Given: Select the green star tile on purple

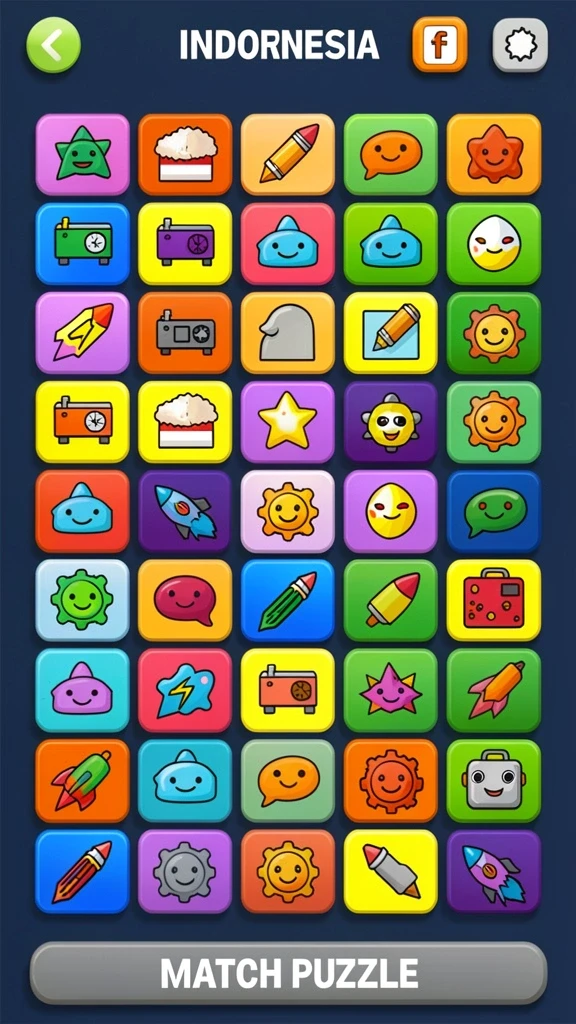Looking at the screenshot, I should point(82,154).
